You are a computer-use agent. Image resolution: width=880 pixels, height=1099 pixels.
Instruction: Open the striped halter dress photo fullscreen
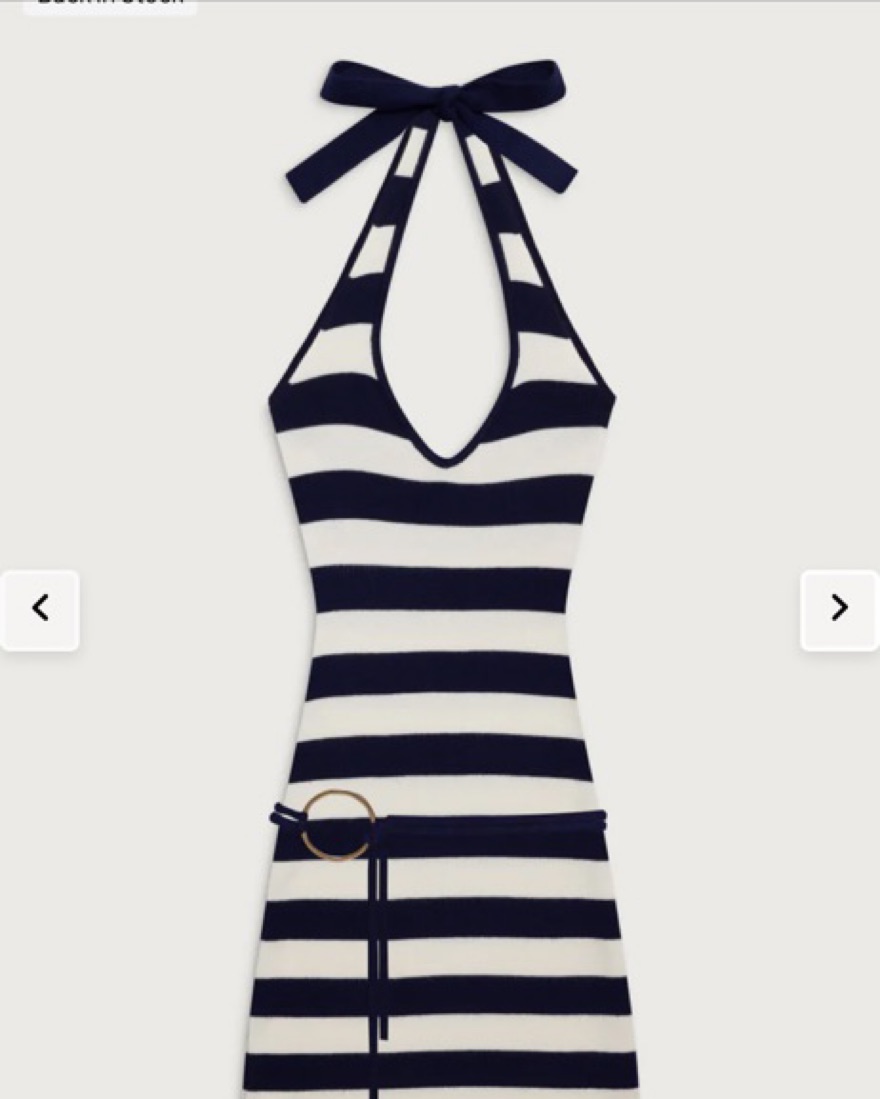(440, 600)
